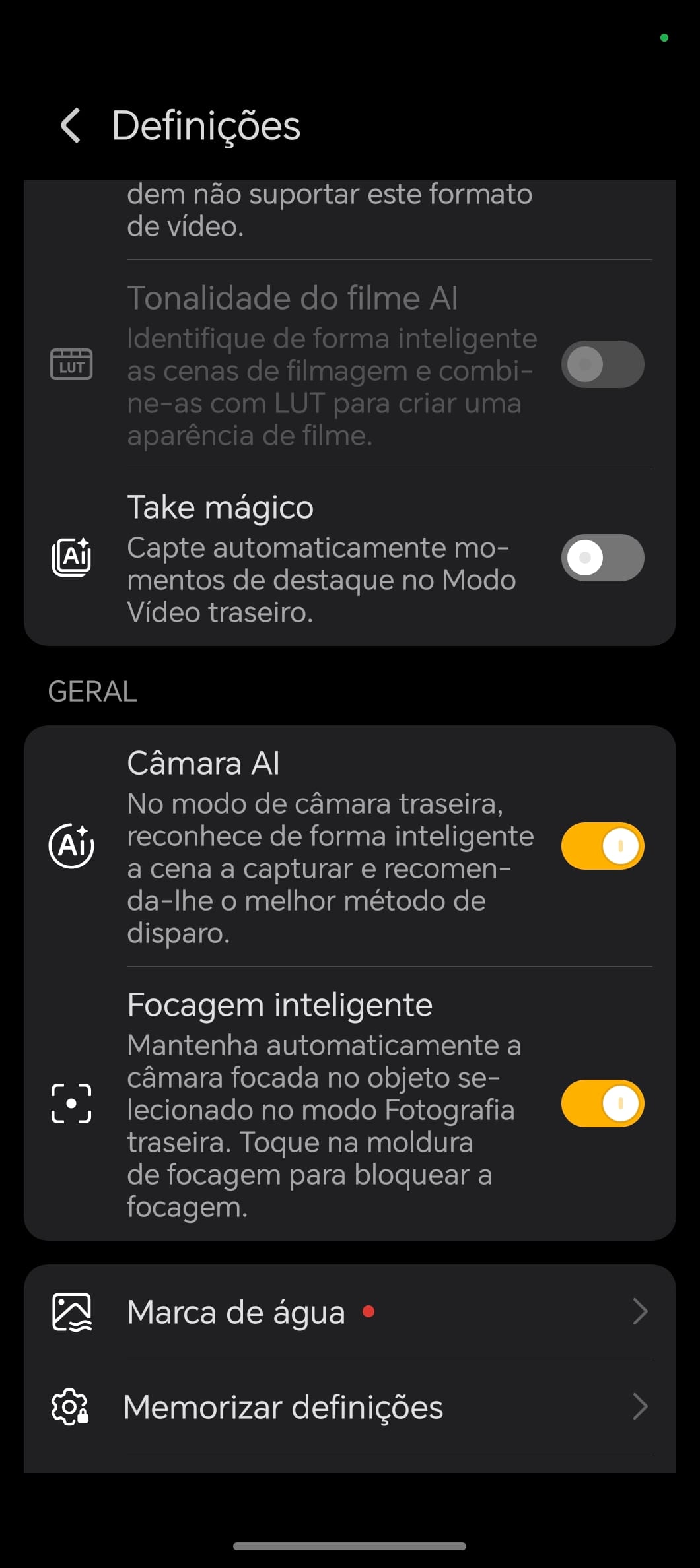Disable Focagem inteligente
Image resolution: width=700 pixels, height=1568 pixels.
click(x=602, y=1103)
